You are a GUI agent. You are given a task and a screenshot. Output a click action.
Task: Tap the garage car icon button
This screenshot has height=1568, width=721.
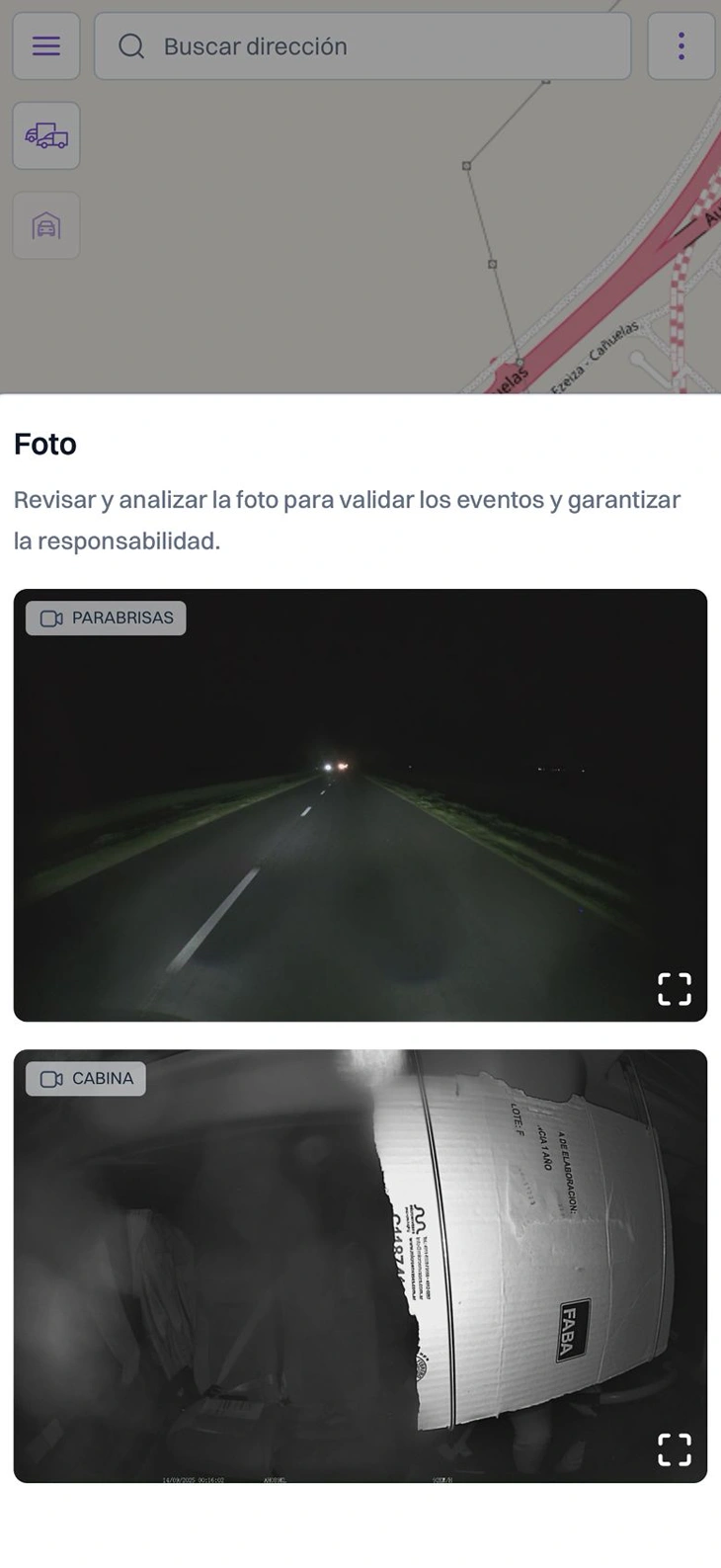pyautogui.click(x=46, y=226)
